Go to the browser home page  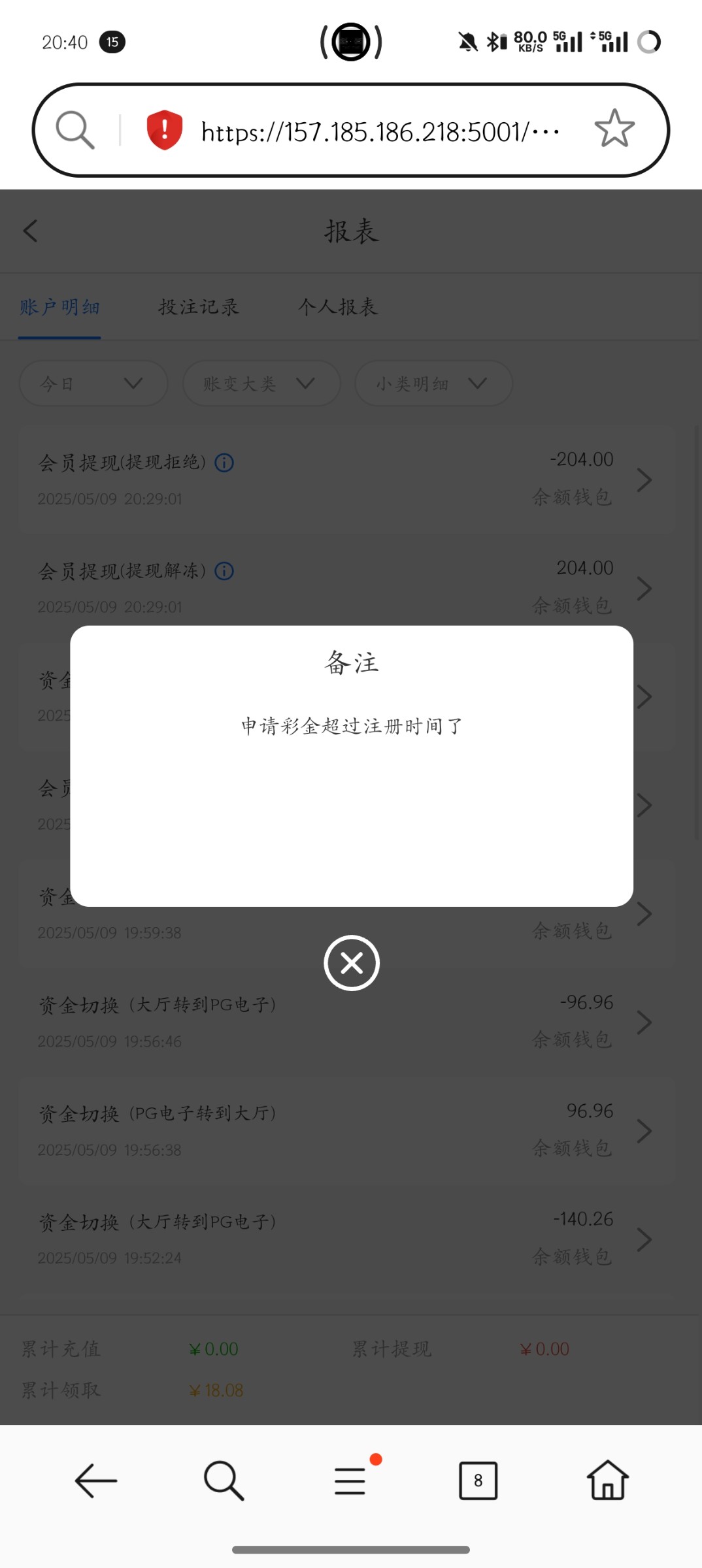pyautogui.click(x=607, y=1480)
